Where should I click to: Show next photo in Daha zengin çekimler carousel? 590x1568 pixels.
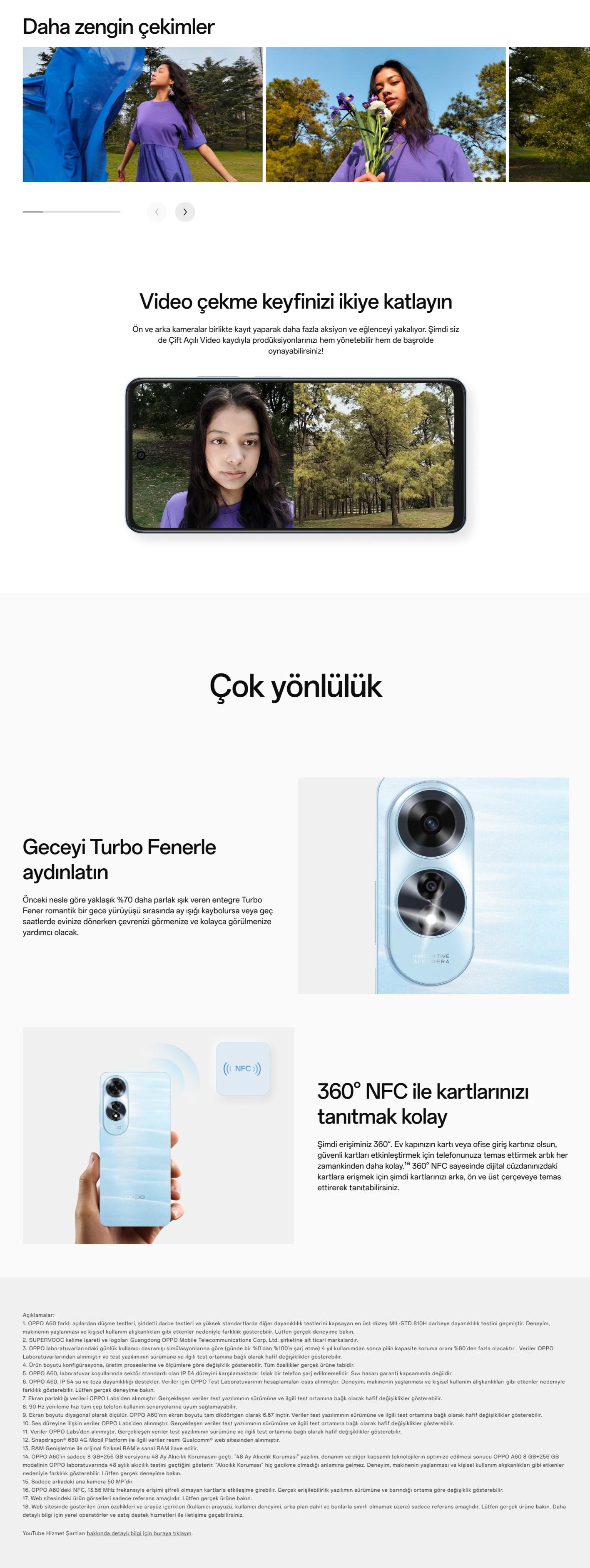pyautogui.click(x=185, y=212)
